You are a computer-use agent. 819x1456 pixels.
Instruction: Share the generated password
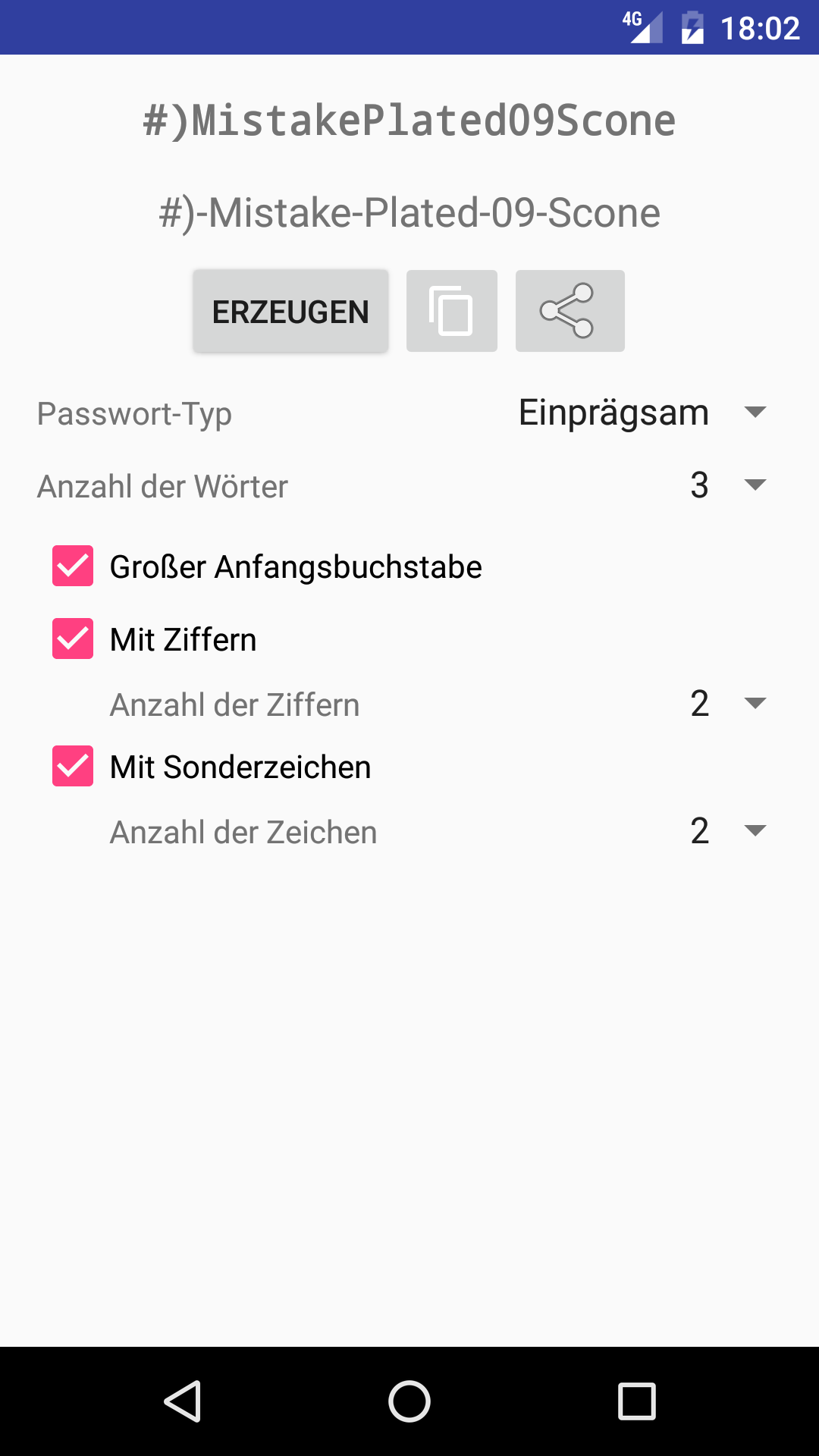(x=570, y=311)
